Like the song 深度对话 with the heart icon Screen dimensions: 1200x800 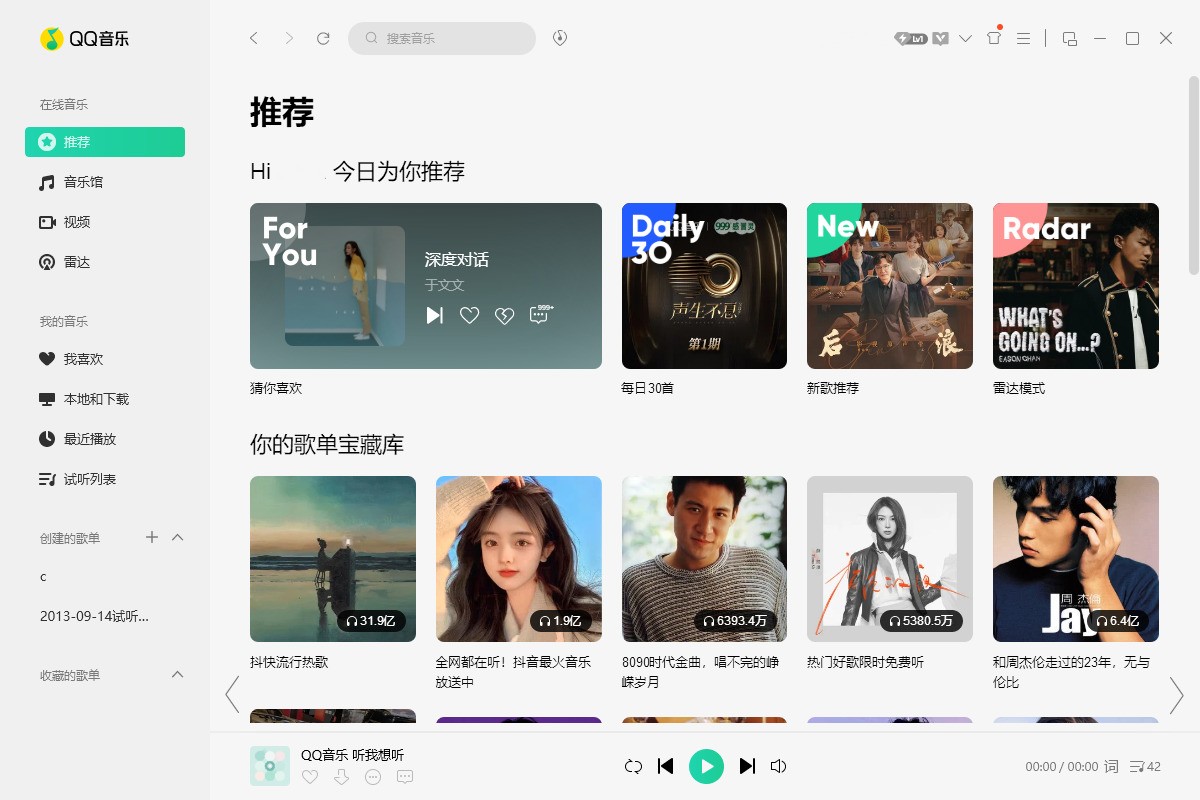(x=469, y=316)
